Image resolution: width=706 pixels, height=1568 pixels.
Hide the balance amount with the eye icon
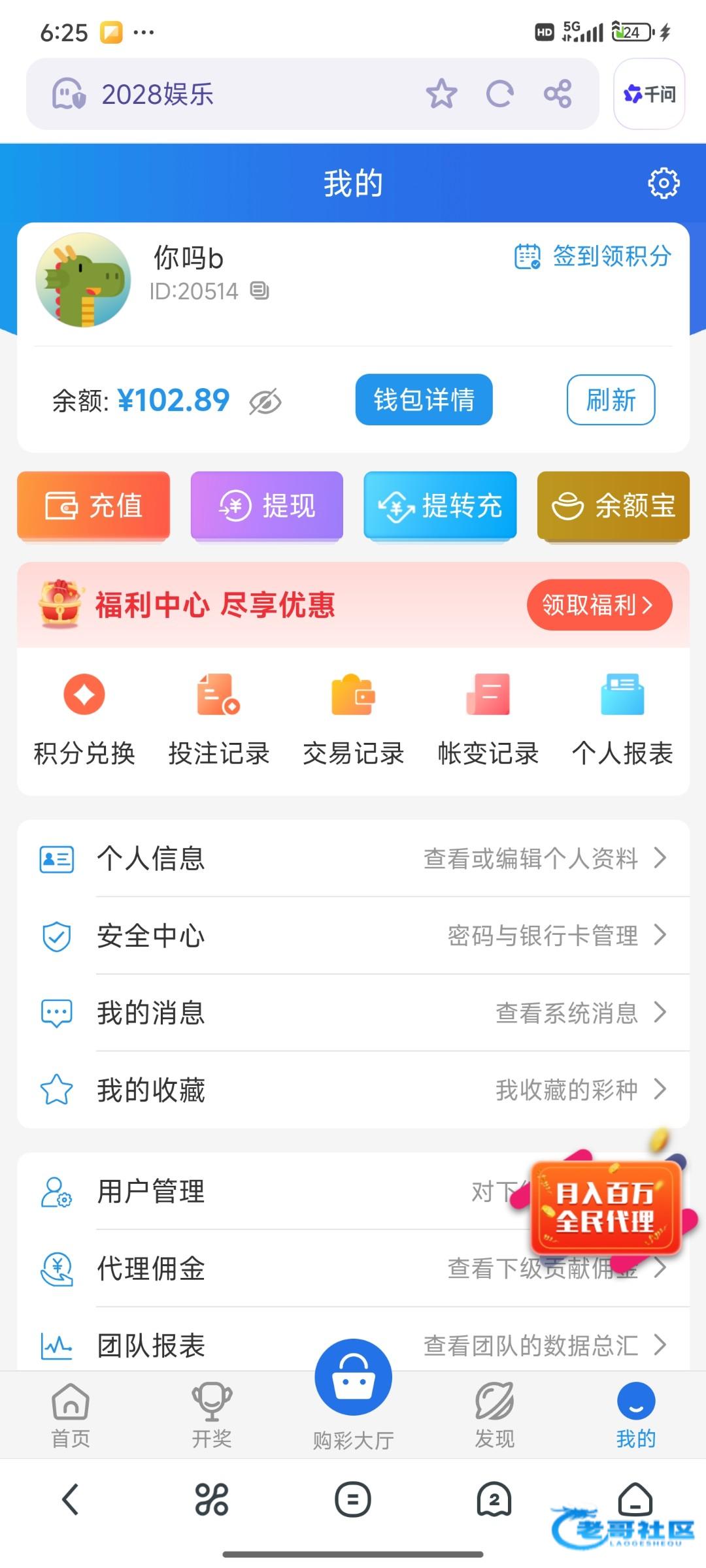pyautogui.click(x=265, y=402)
